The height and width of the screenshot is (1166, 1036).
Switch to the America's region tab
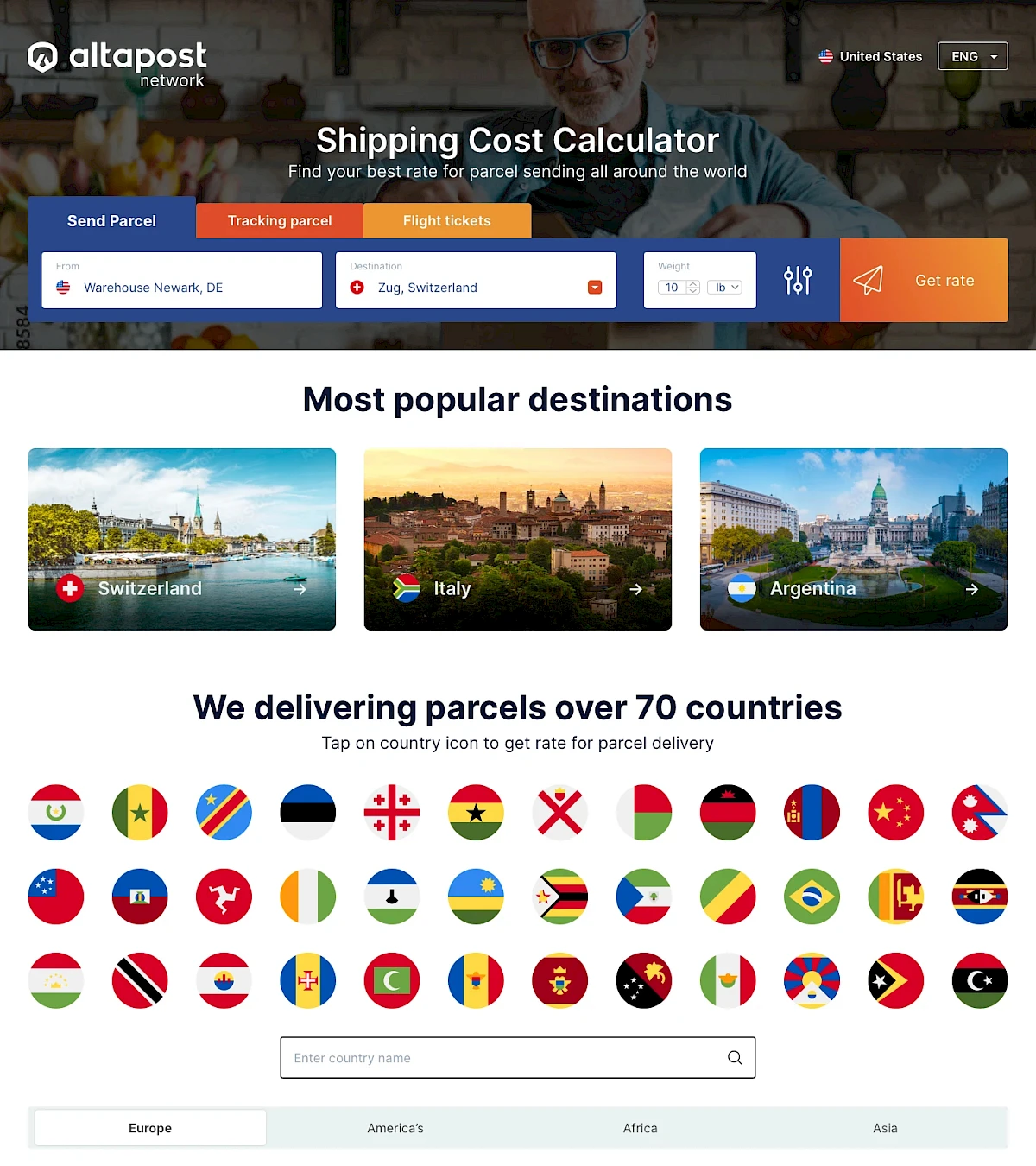(x=395, y=1128)
